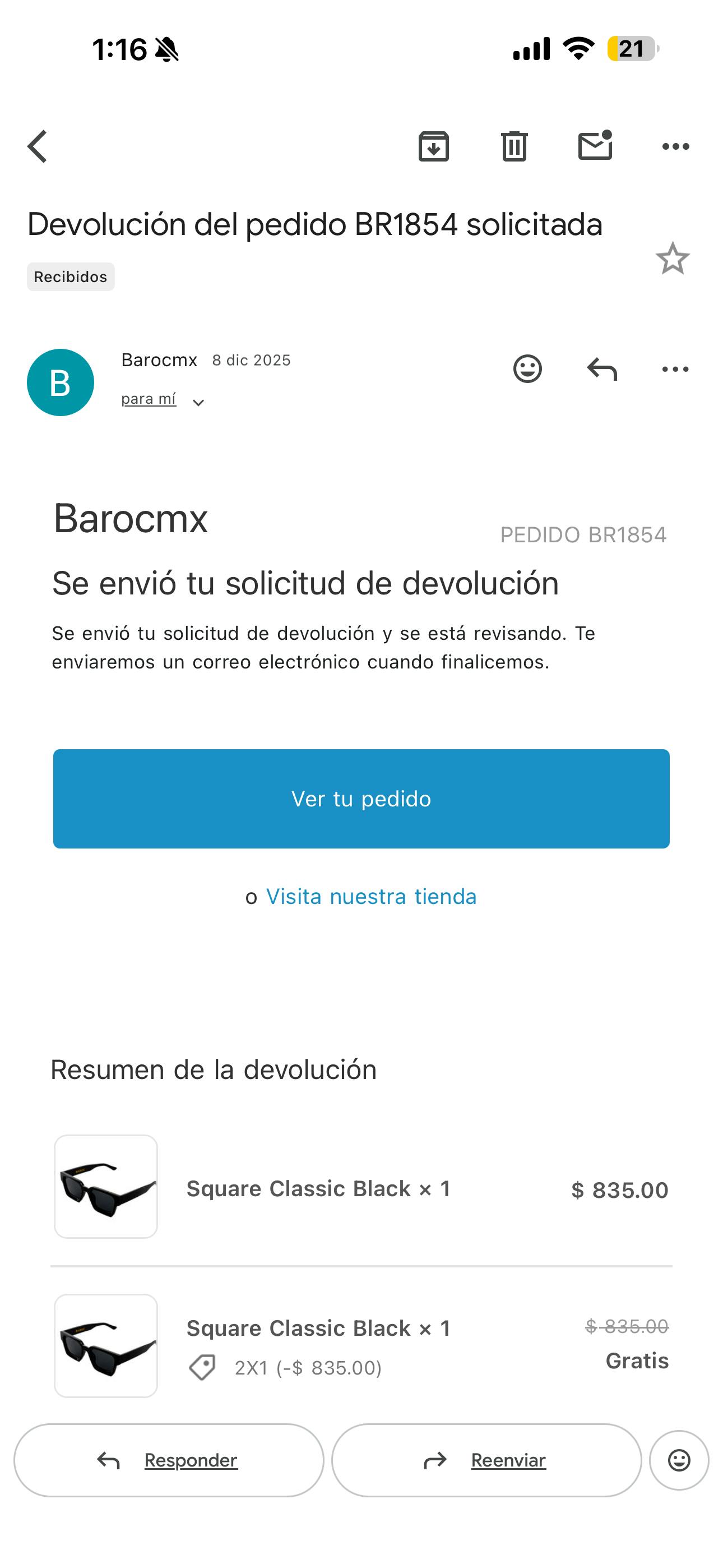Open Barocmx sender profile avatar
Image resolution: width=723 pixels, height=1568 pixels.
click(61, 382)
